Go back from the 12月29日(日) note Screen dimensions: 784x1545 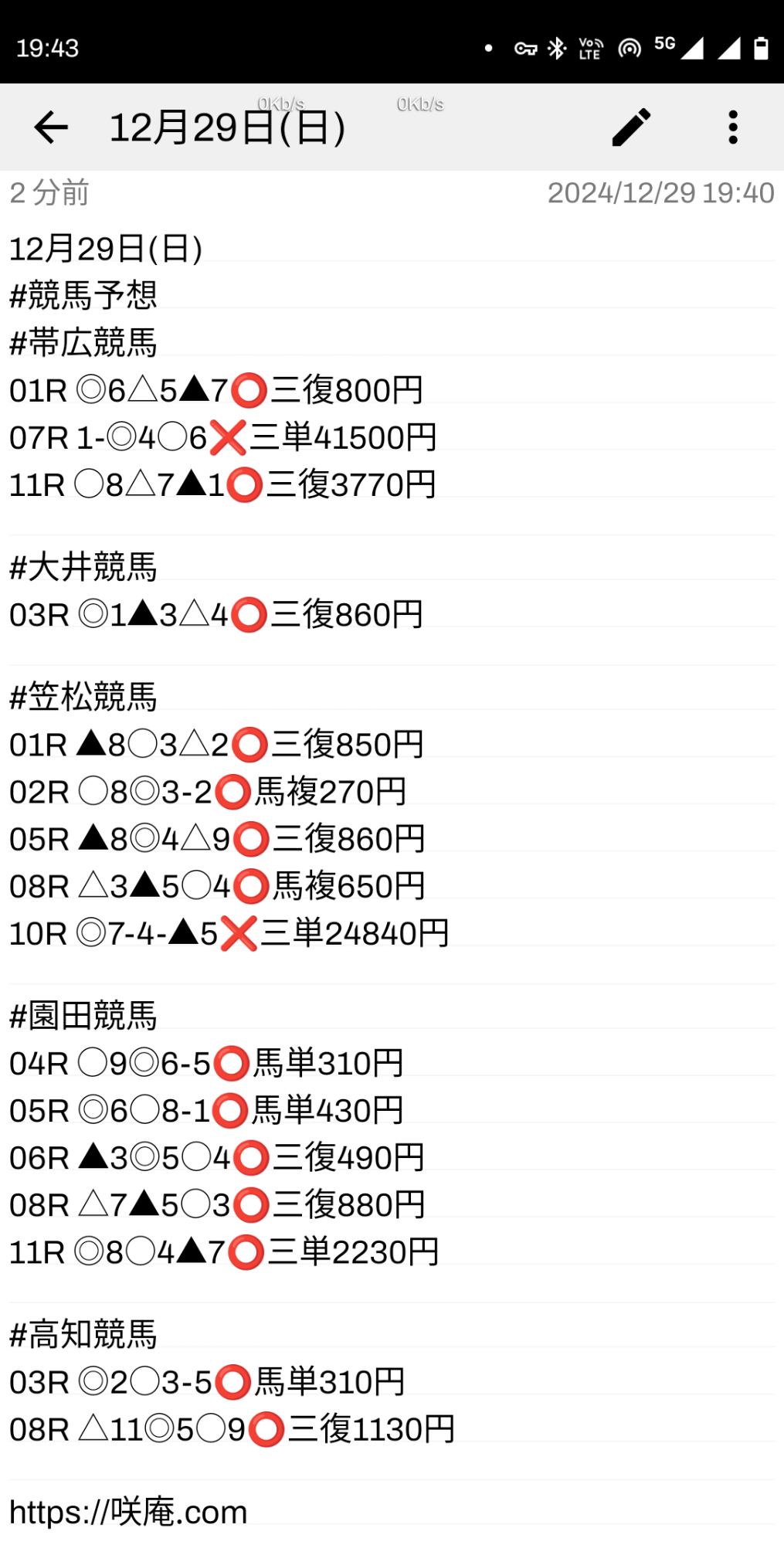51,127
